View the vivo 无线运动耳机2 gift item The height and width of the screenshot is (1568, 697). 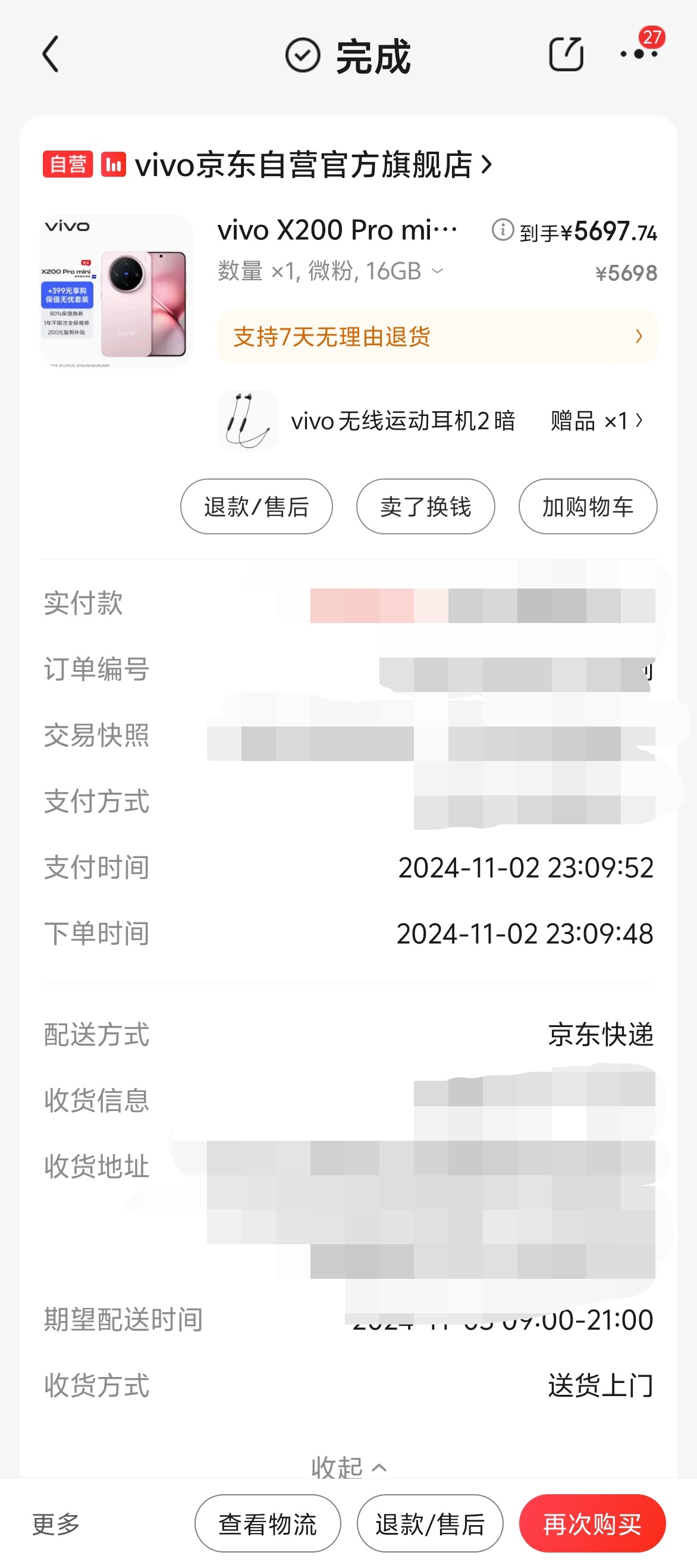point(431,421)
